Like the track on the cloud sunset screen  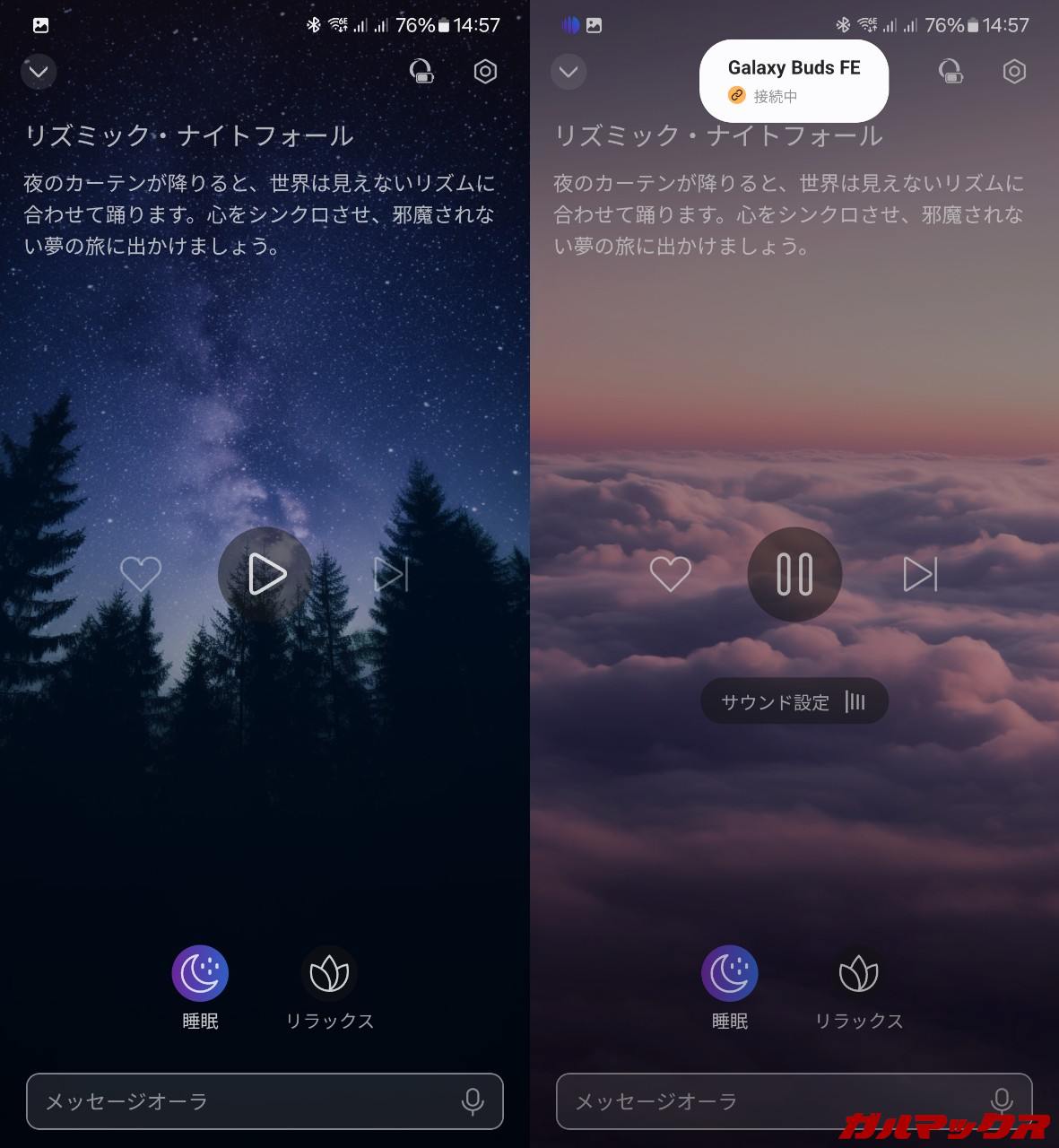(x=670, y=574)
